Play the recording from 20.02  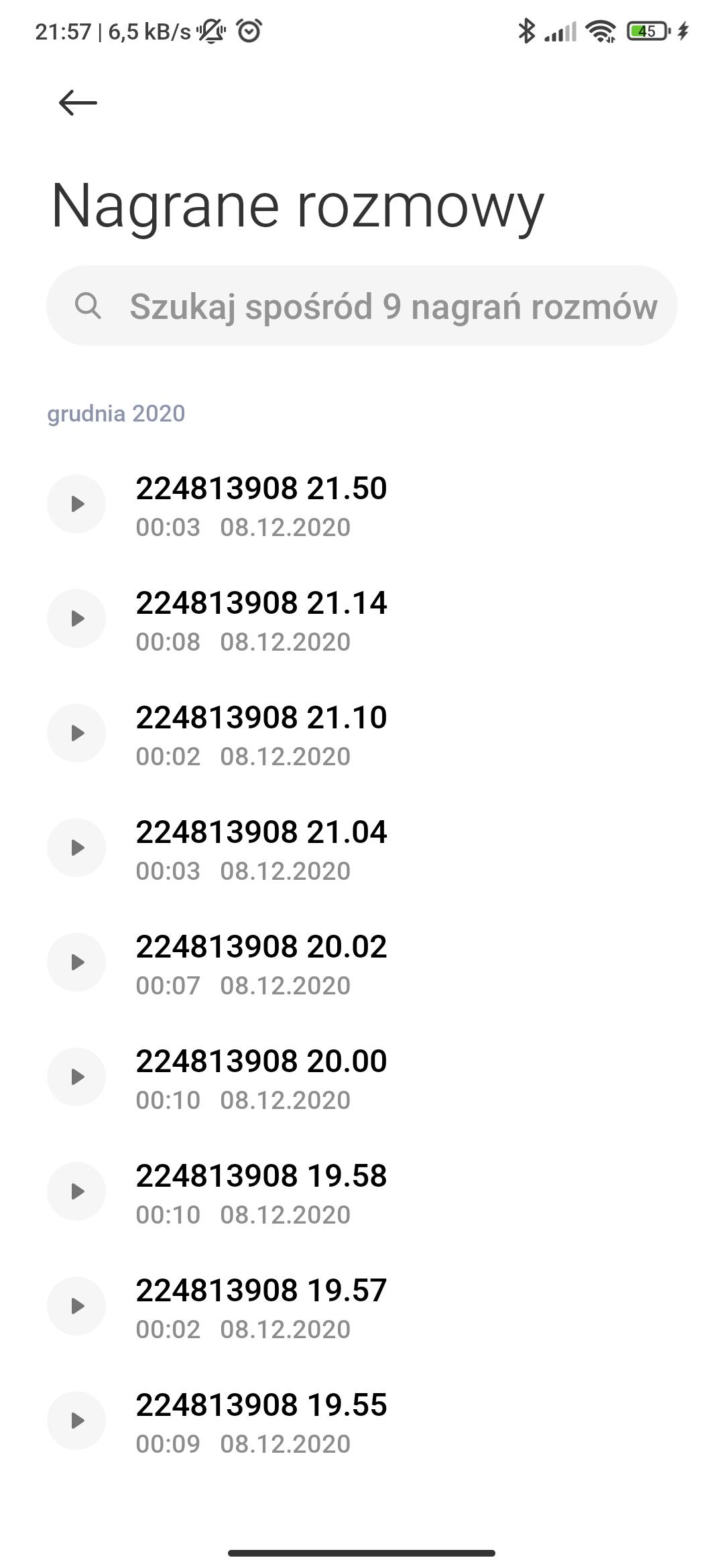coord(76,962)
